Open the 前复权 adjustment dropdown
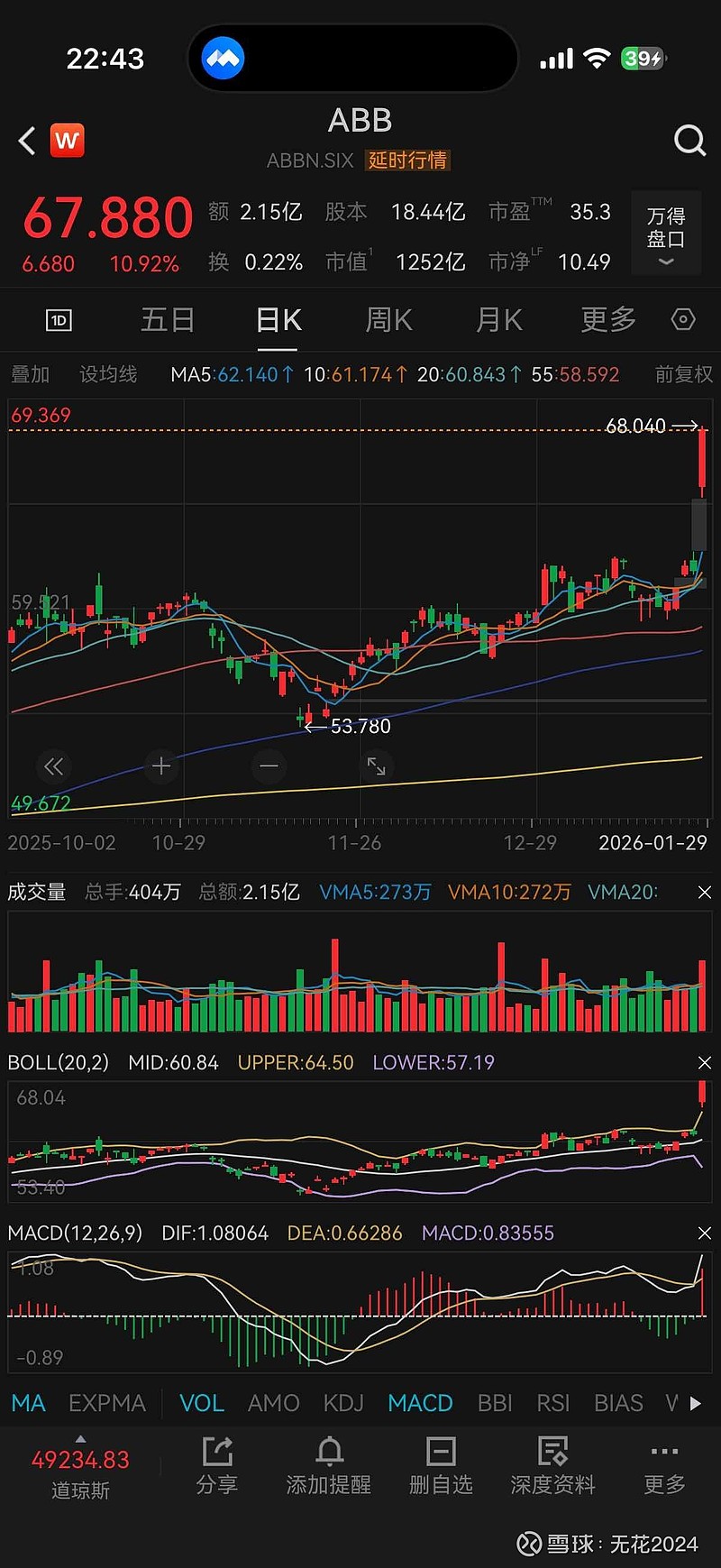This screenshot has height=1568, width=721. 682,373
